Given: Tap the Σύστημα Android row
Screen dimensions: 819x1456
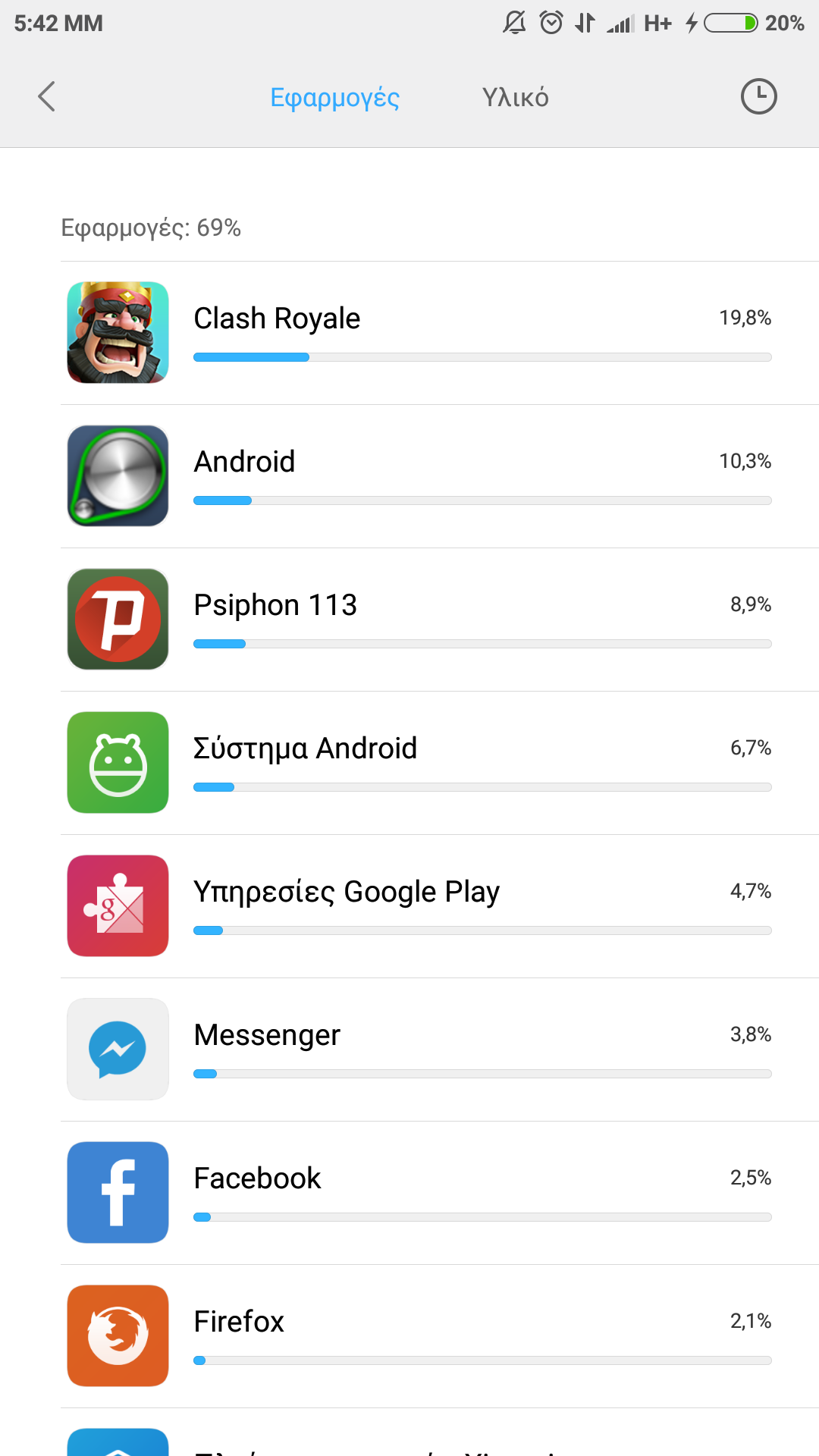Looking at the screenshot, I should pyautogui.click(x=440, y=763).
